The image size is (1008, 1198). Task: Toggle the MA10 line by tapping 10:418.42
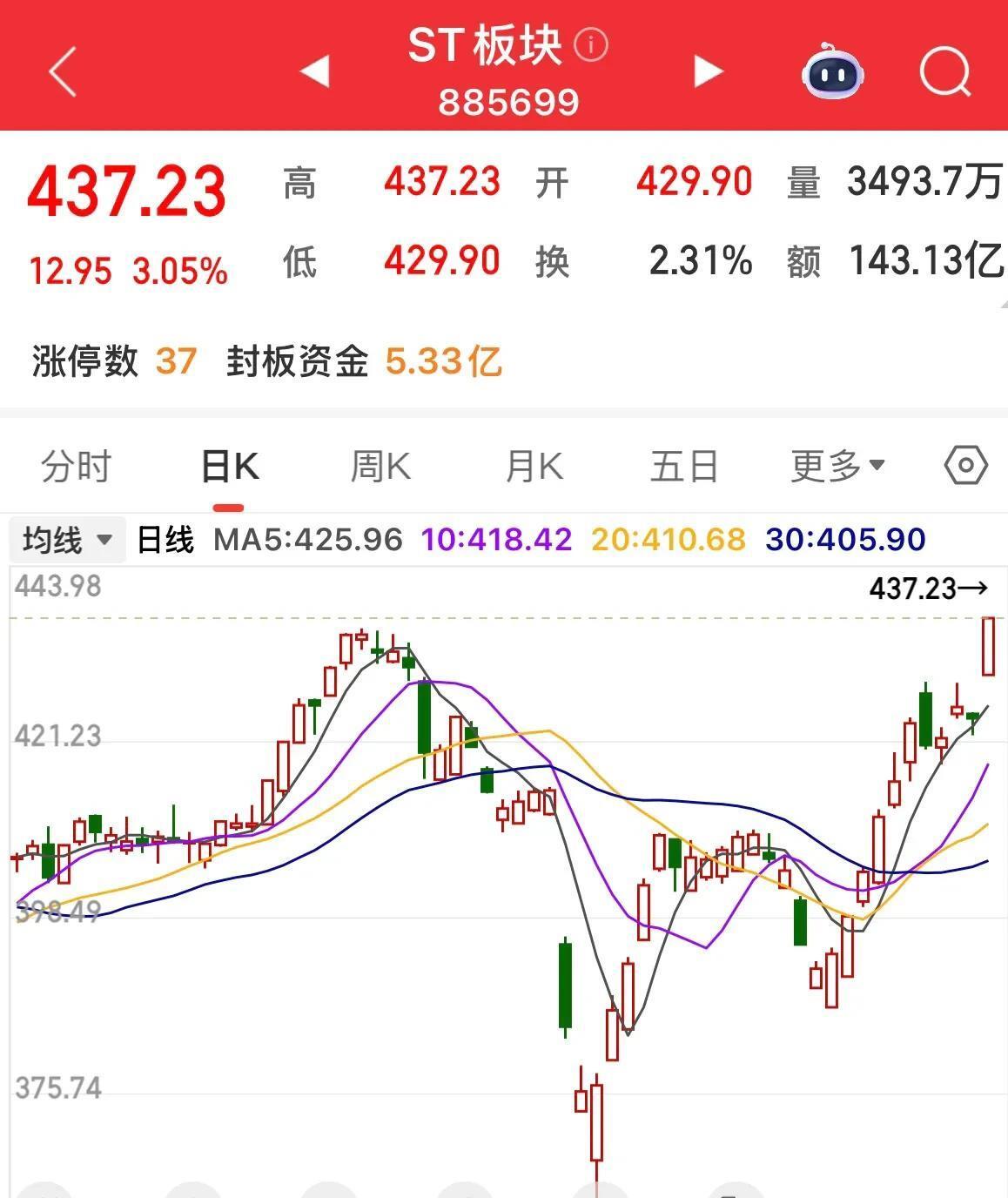point(494,540)
